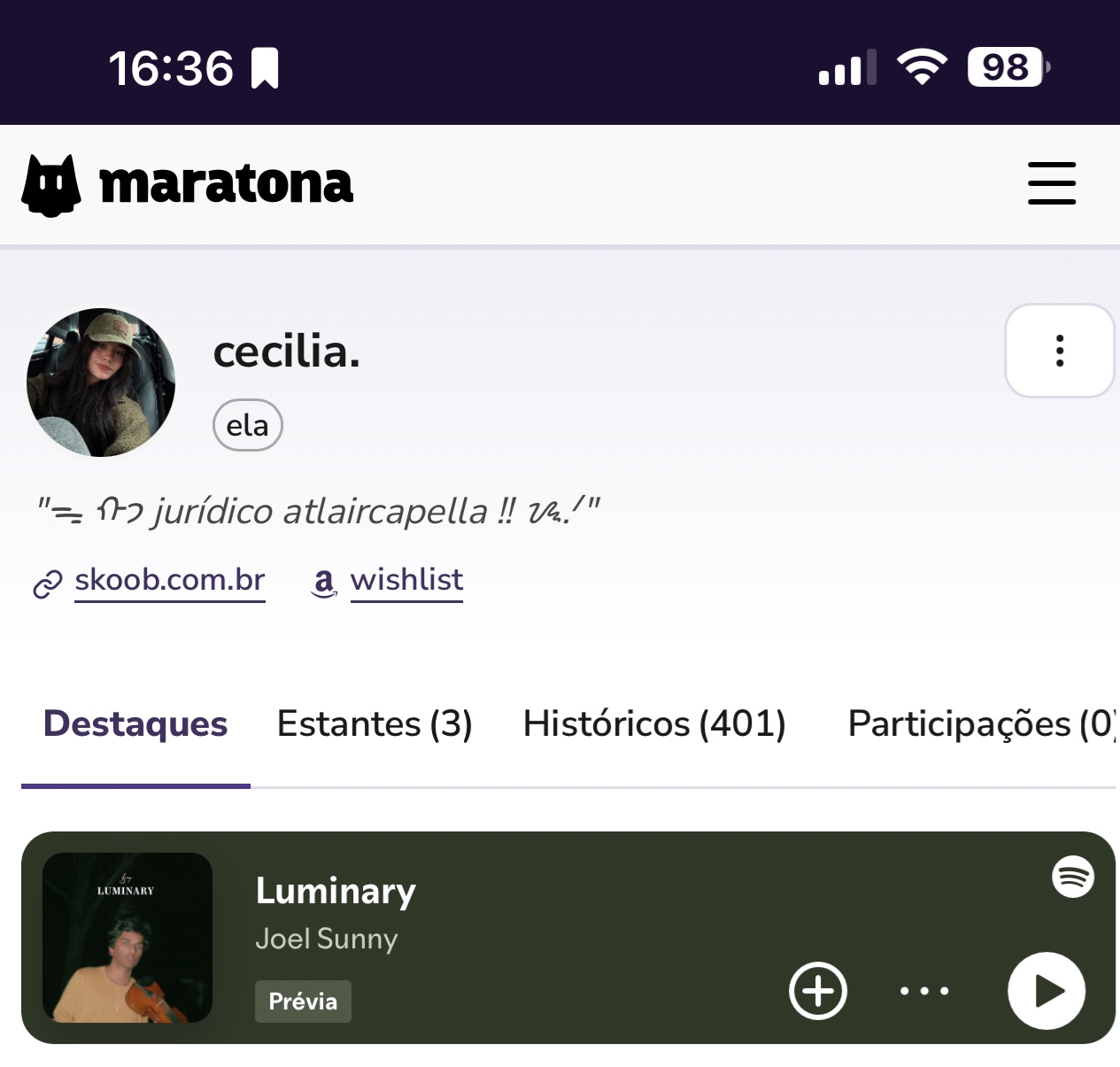
Task: Switch to the Estantes (3) tab
Action: click(375, 724)
